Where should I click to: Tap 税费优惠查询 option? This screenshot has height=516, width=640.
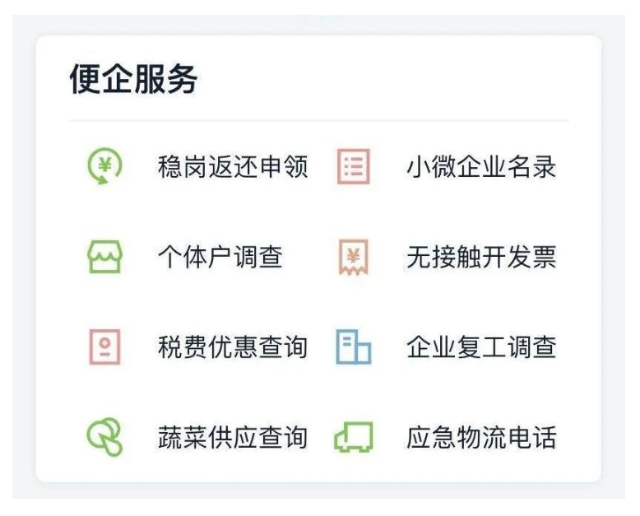tap(232, 347)
